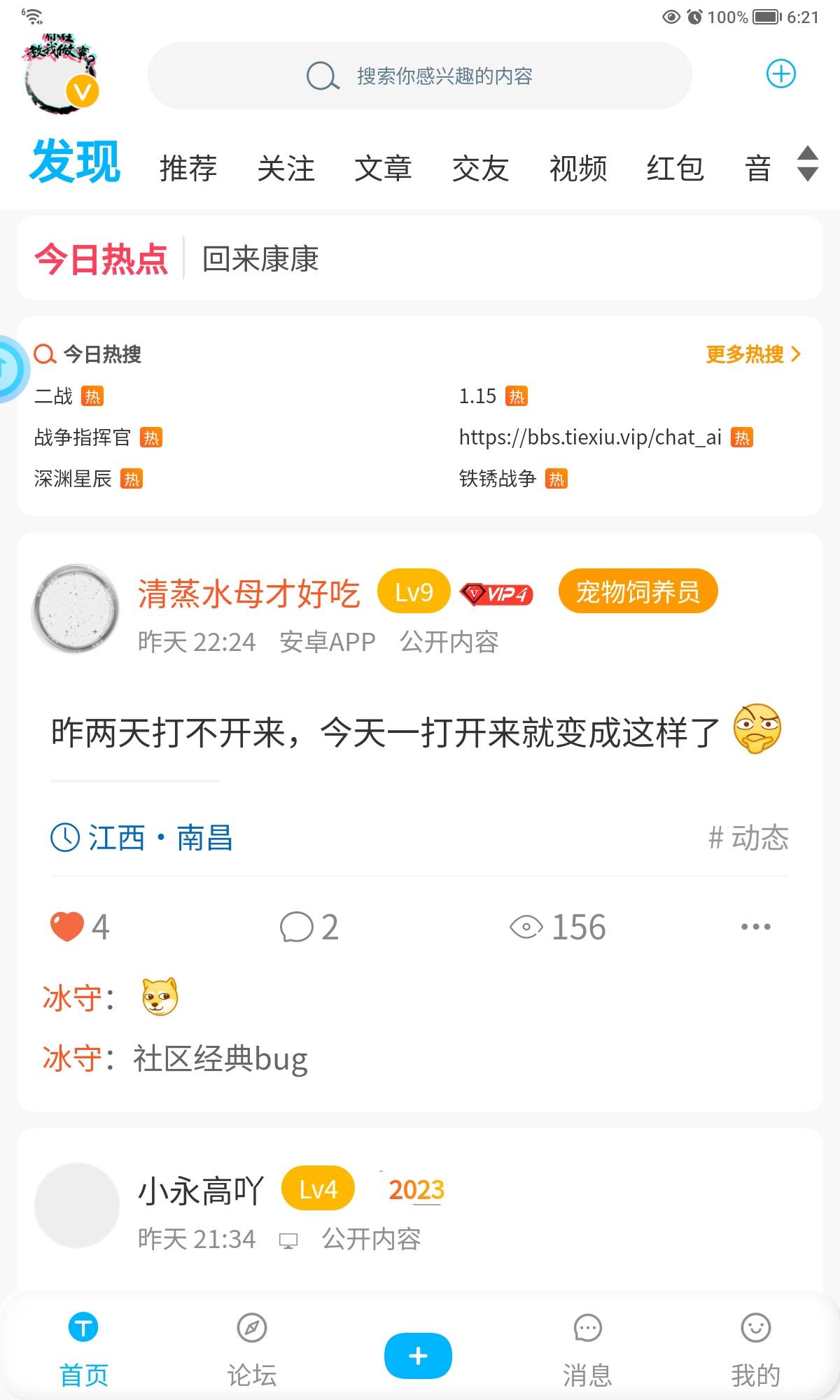Create a new post with the blue plus button
Screen dimensions: 840x1400
point(418,1356)
